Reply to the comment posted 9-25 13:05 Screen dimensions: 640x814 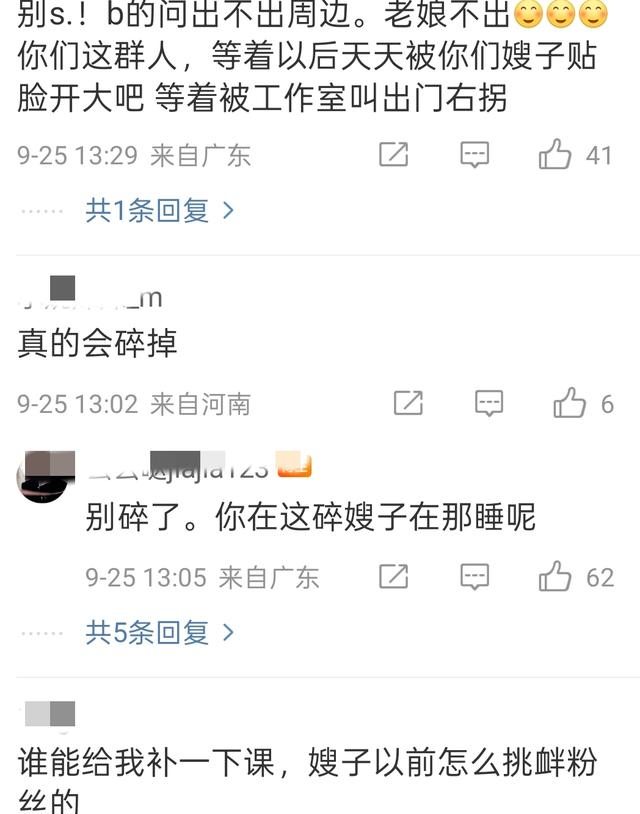(x=474, y=577)
